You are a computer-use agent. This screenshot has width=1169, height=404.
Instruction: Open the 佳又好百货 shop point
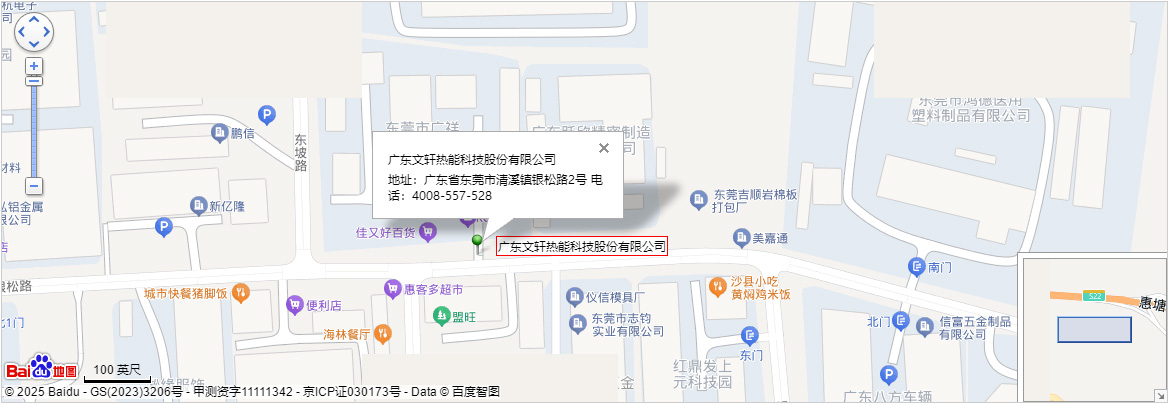427,232
